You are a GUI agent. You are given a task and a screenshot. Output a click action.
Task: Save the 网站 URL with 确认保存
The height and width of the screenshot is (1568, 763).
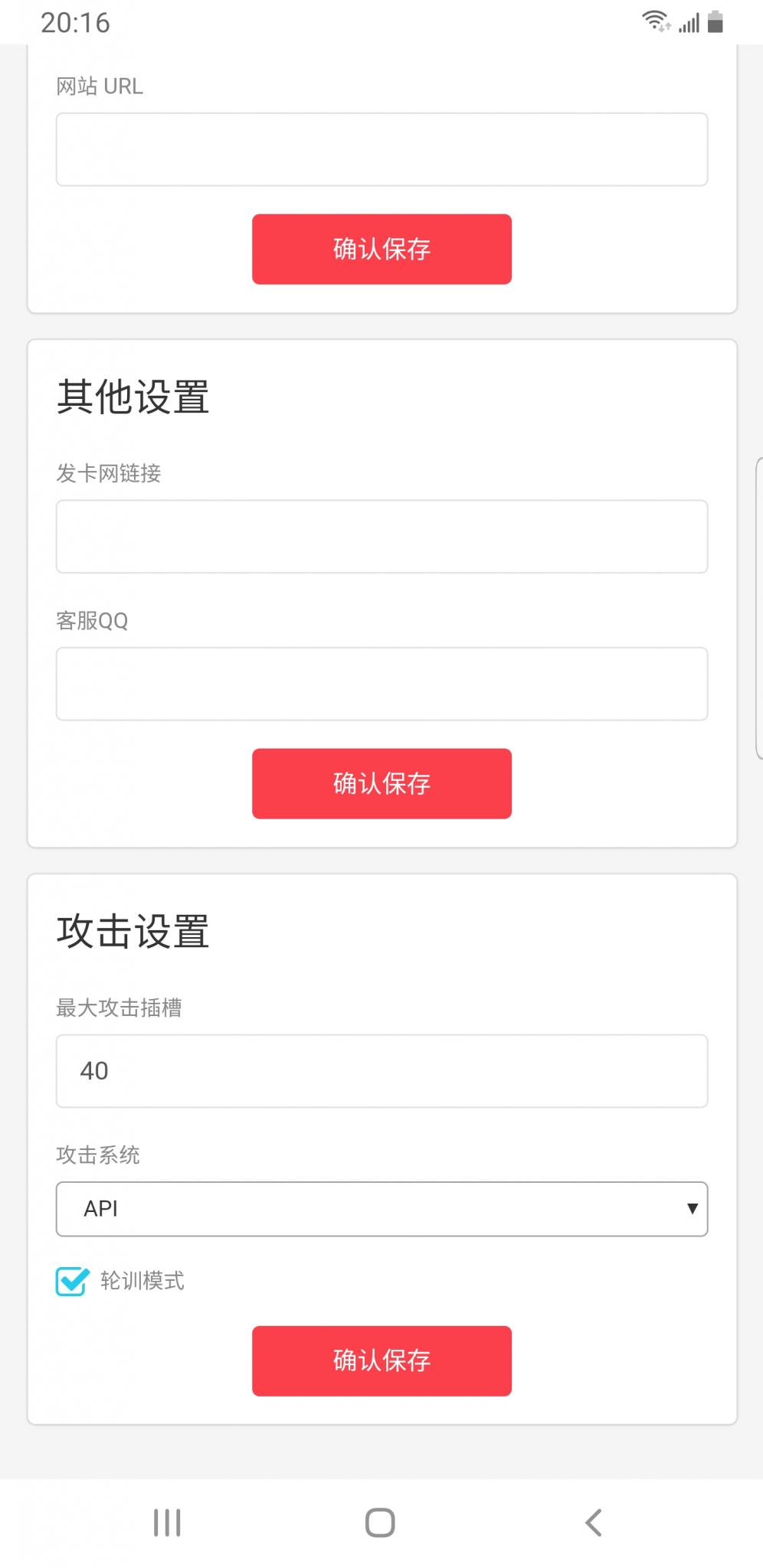[x=381, y=249]
